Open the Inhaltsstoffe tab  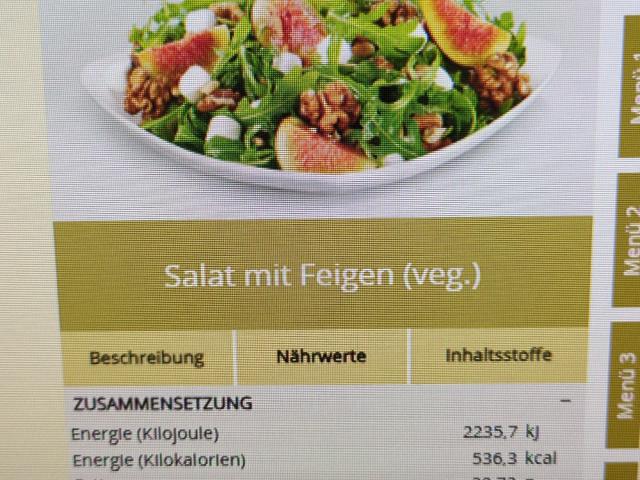pos(498,355)
